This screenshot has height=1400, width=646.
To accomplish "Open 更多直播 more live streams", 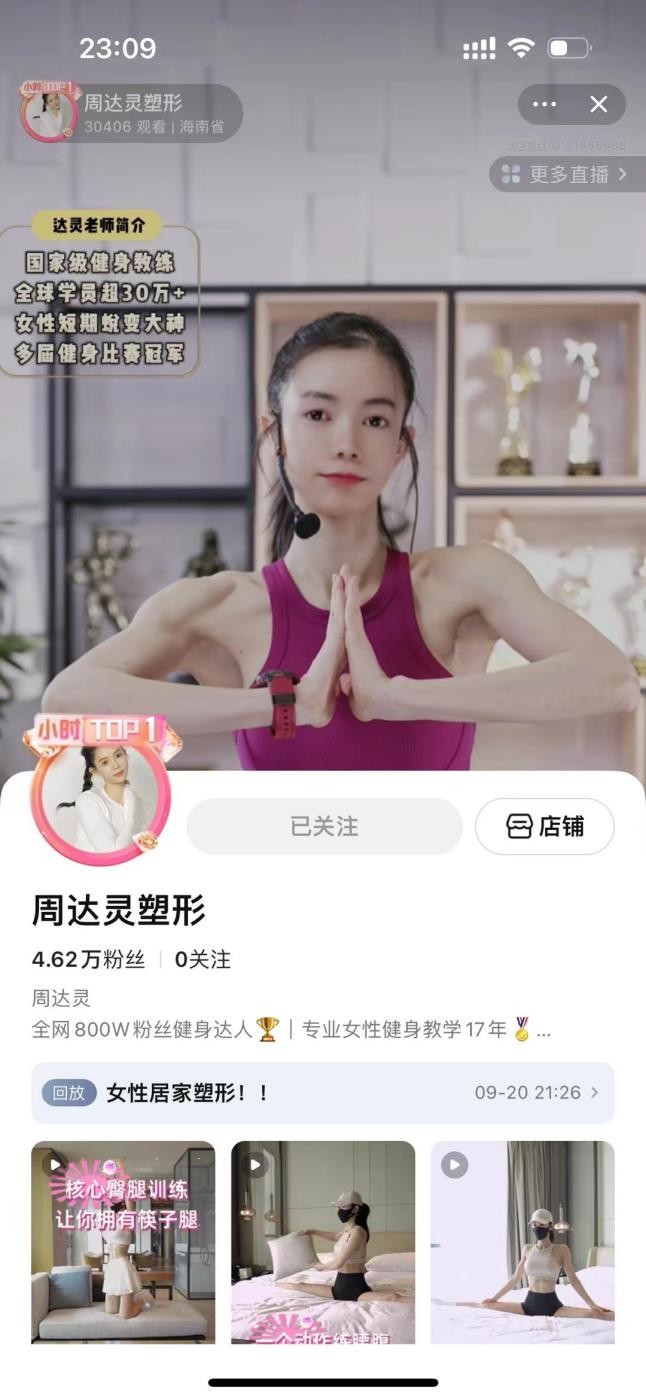I will tap(567, 175).
